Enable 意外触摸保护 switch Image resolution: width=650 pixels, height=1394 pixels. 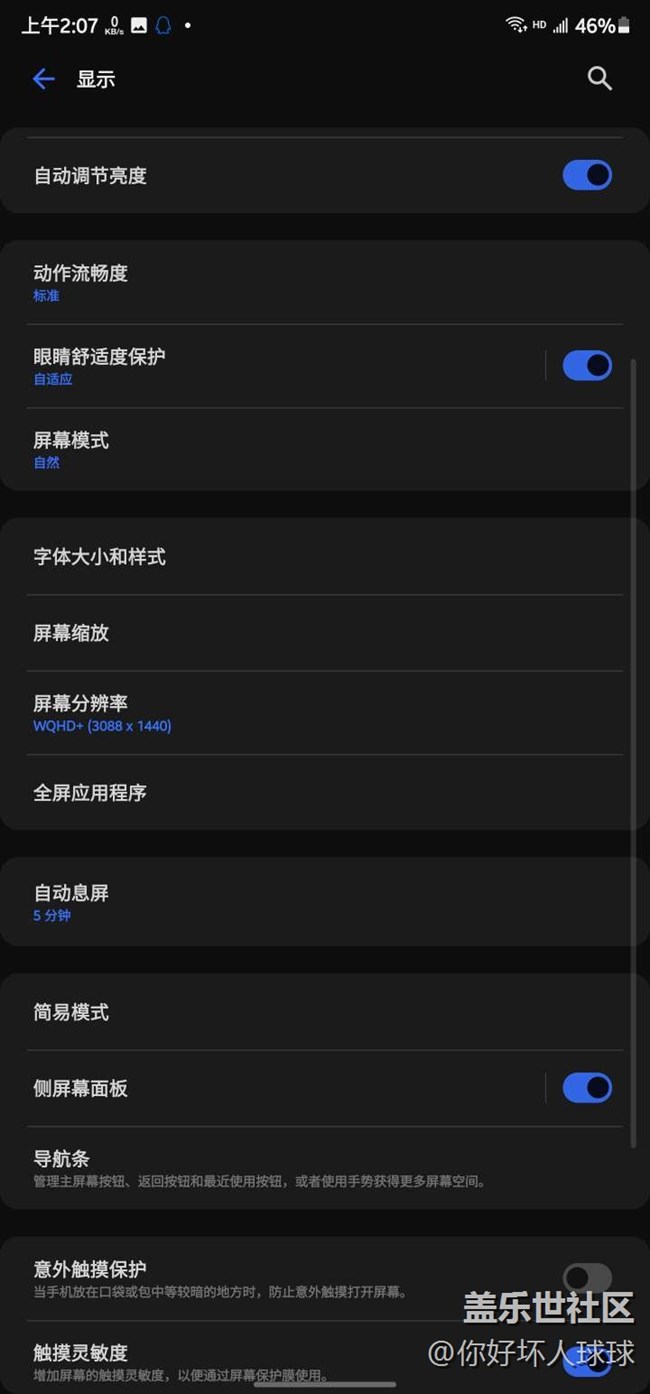pyautogui.click(x=587, y=1278)
